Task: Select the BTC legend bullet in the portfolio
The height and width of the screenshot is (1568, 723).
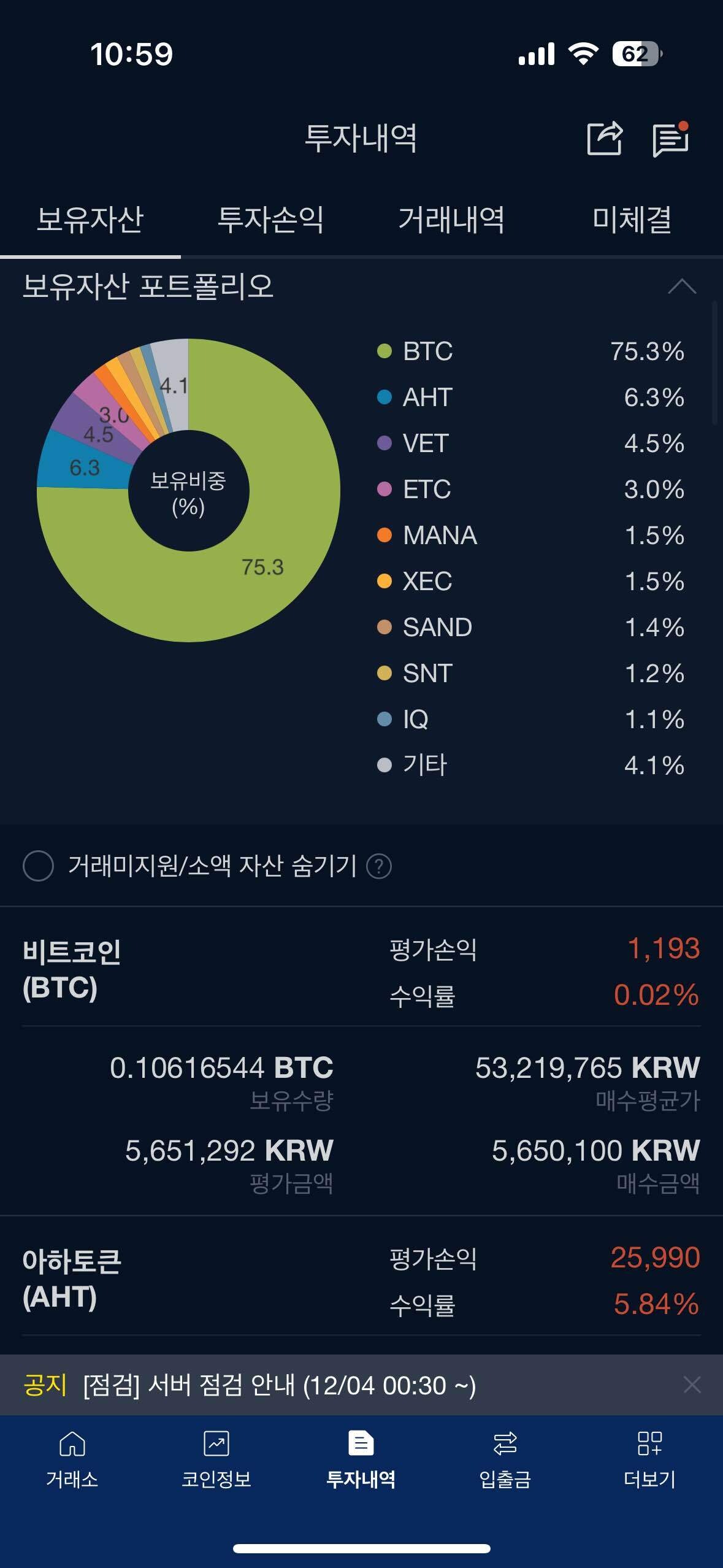Action: pyautogui.click(x=383, y=352)
